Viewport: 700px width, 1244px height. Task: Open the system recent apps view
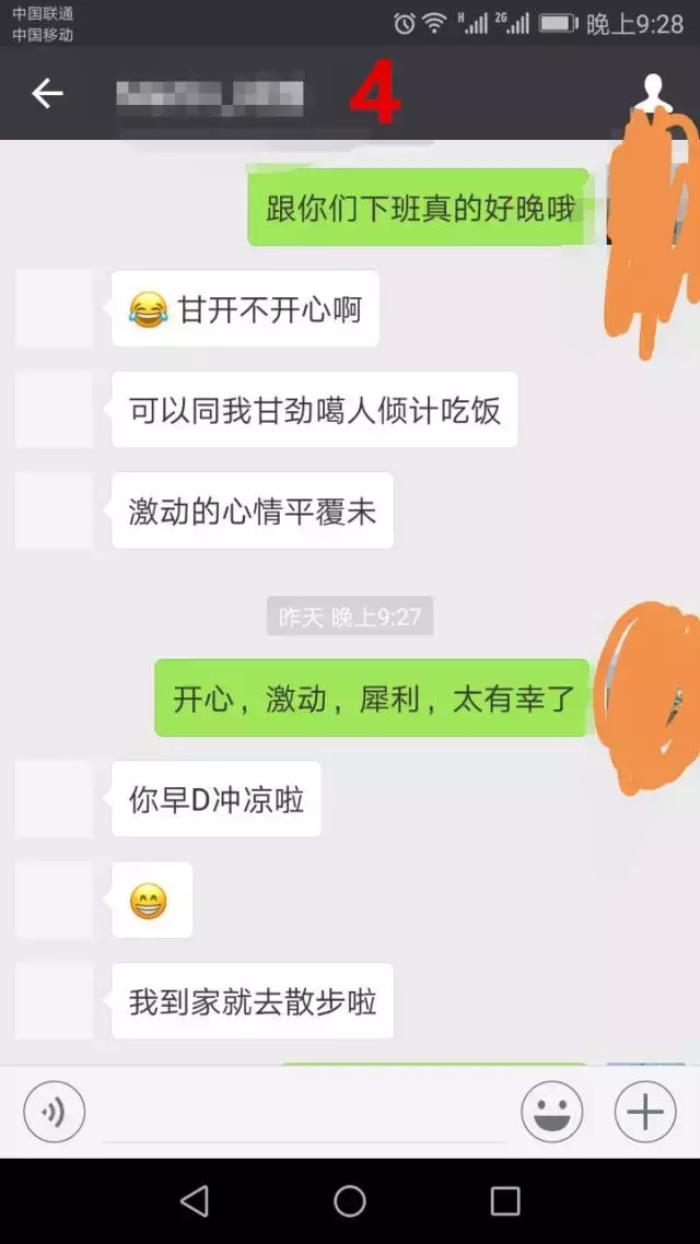point(505,1201)
